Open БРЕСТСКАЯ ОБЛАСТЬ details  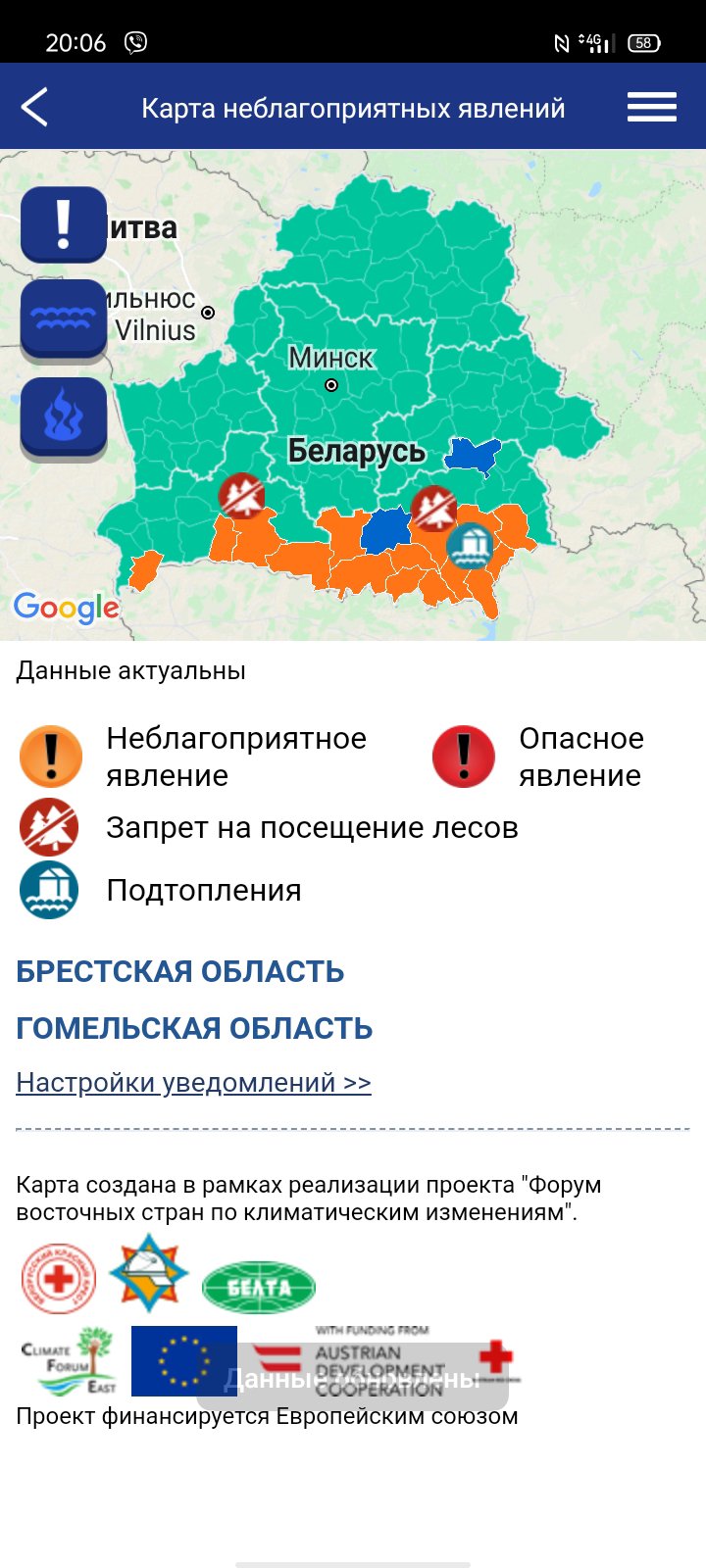180,971
